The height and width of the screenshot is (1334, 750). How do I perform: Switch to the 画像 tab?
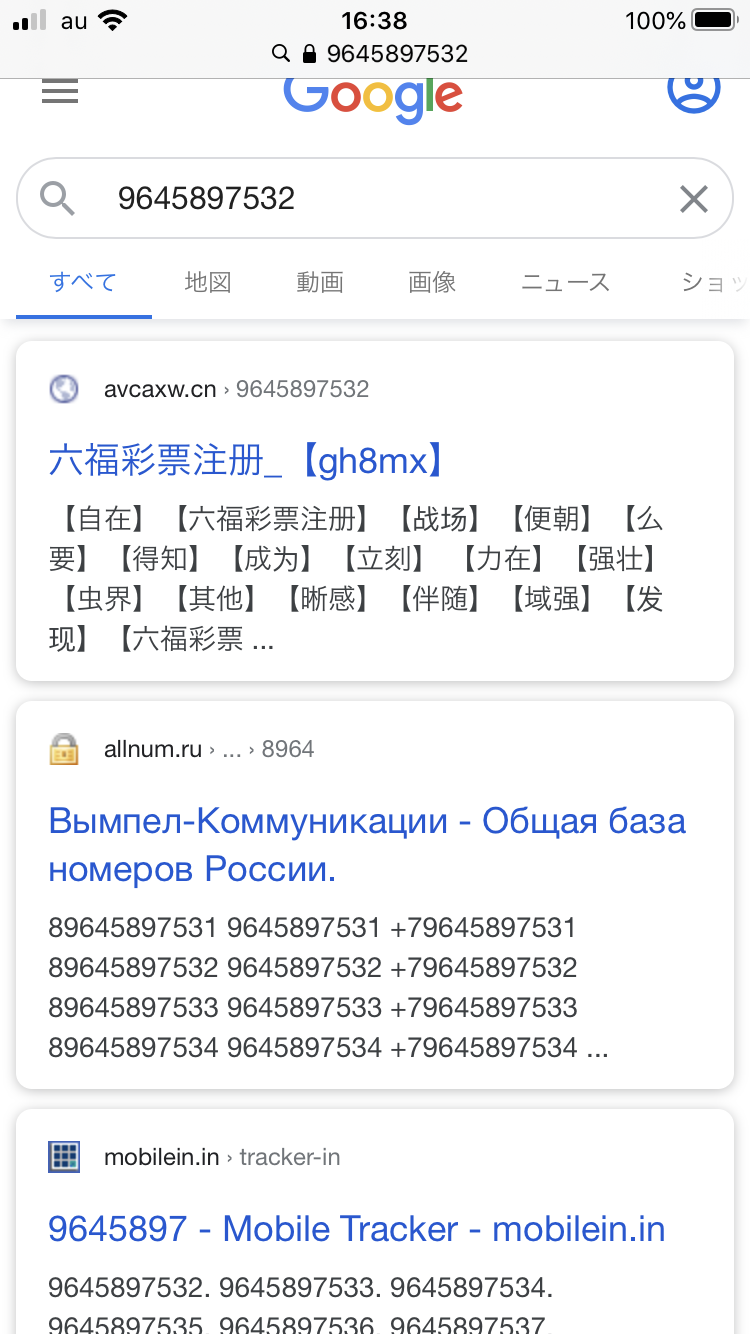(432, 282)
